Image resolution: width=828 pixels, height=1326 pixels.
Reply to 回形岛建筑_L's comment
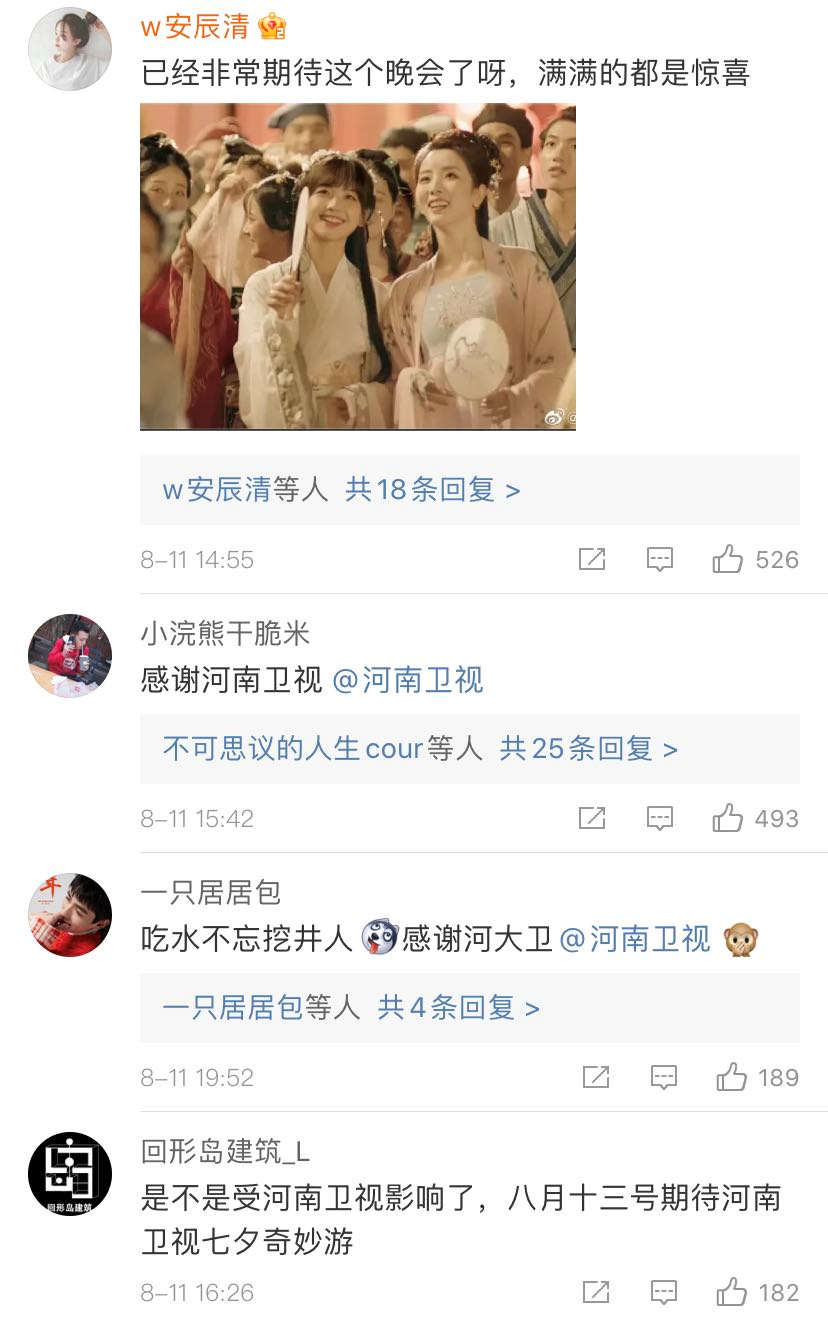[664, 1292]
